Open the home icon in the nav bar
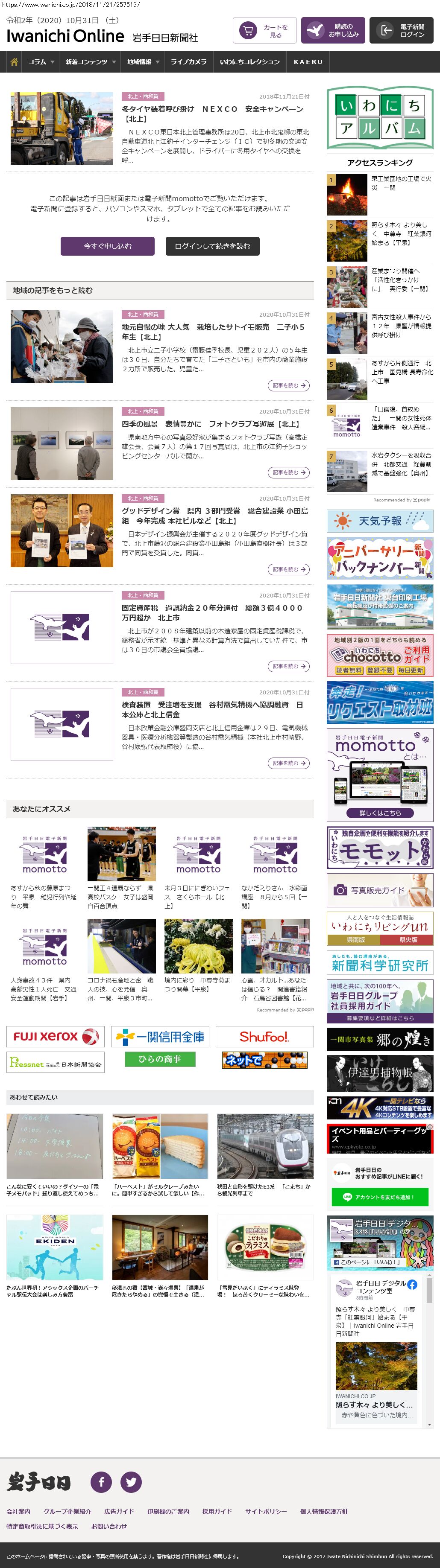440x1568 pixels. coord(13,61)
